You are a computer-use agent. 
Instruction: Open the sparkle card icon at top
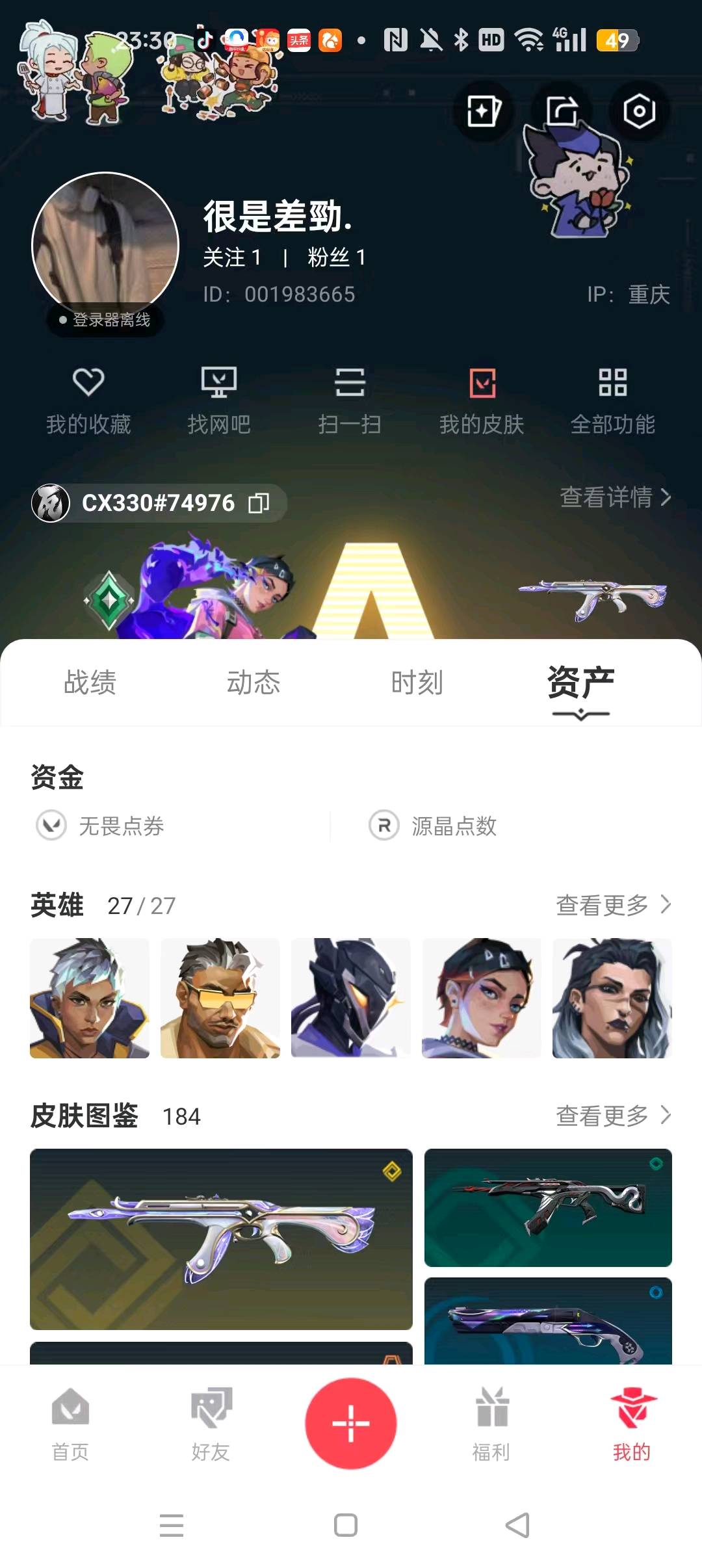point(484,112)
